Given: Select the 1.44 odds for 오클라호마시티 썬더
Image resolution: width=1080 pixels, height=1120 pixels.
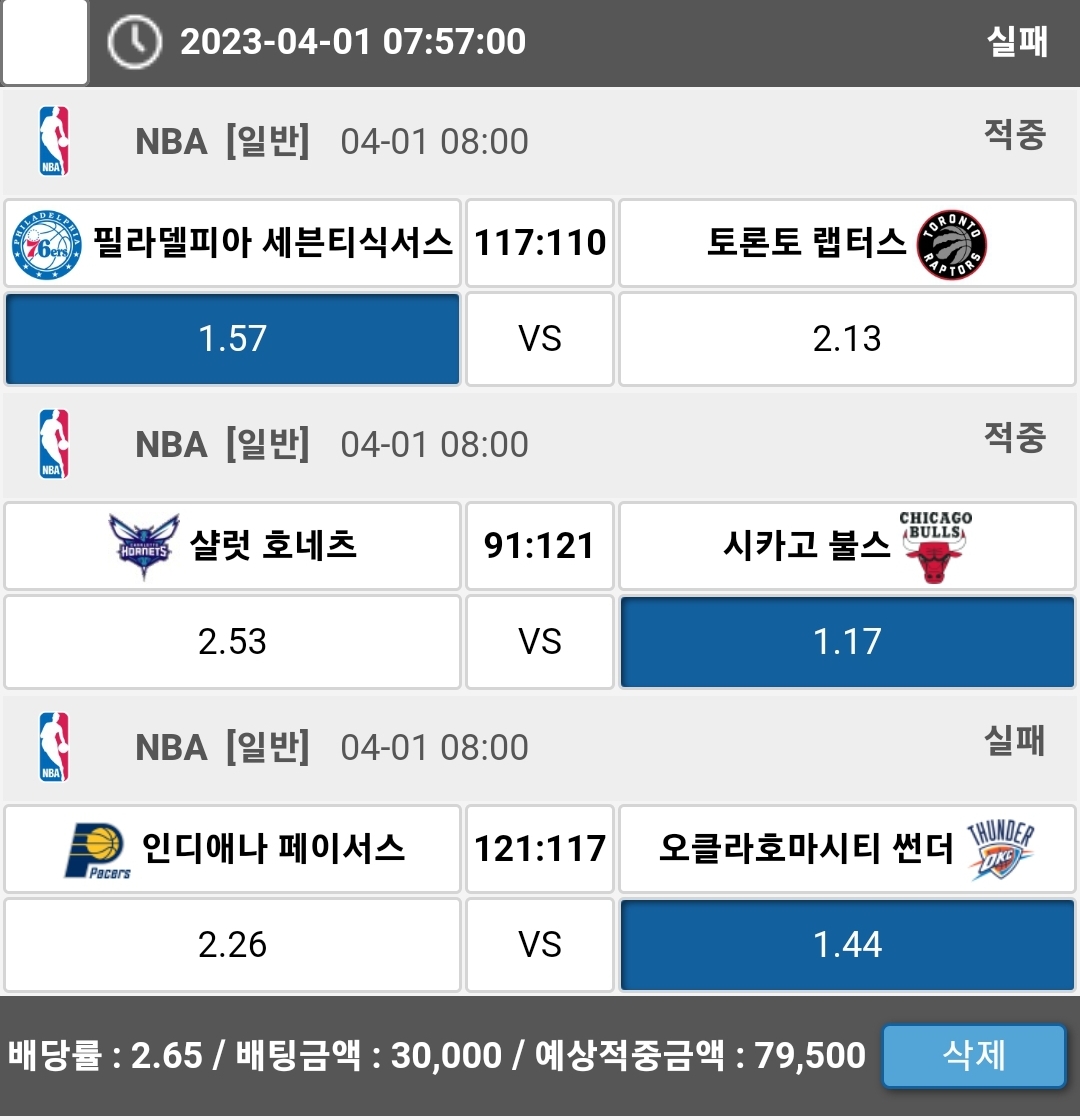Looking at the screenshot, I should 847,944.
